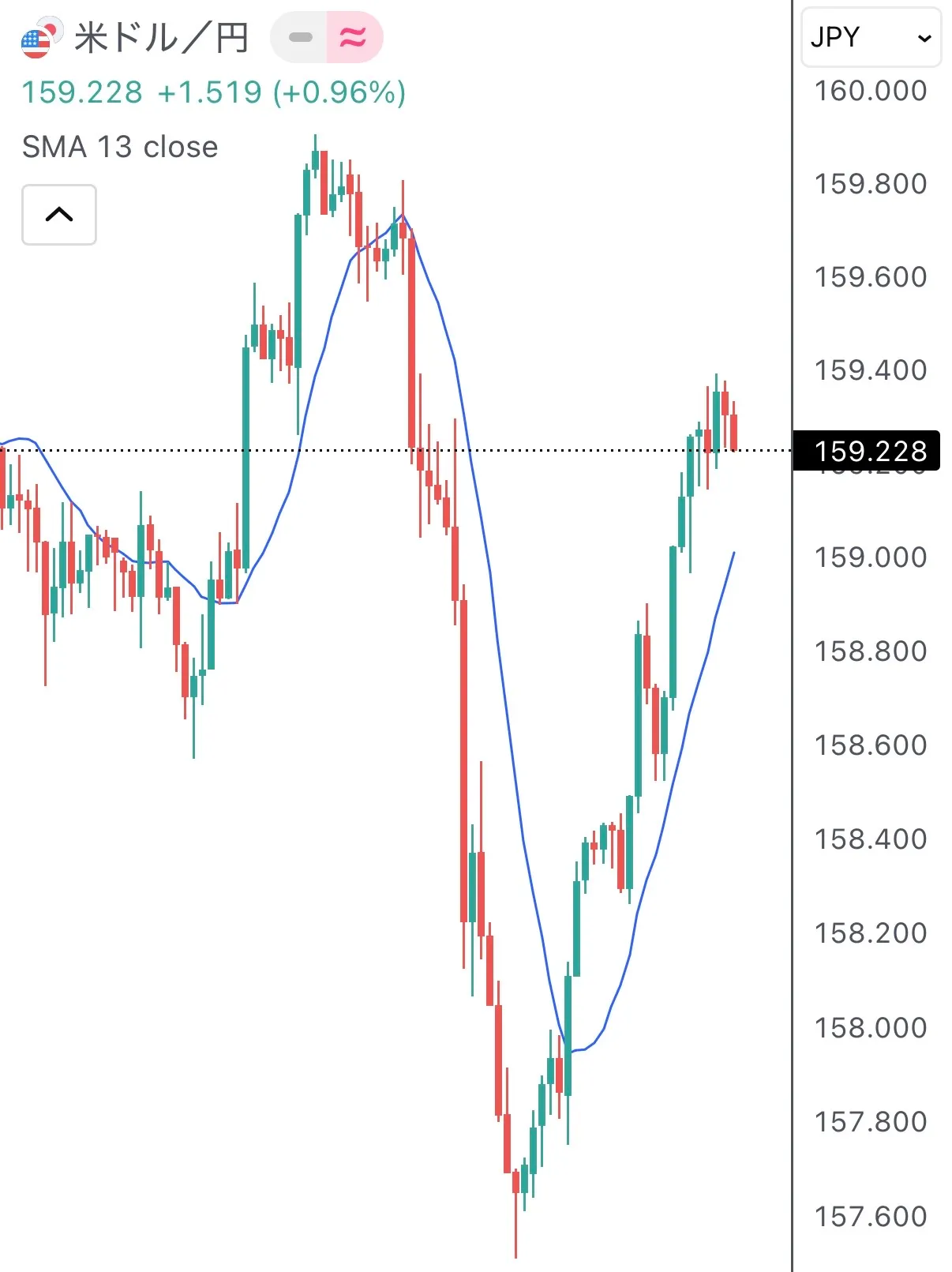
Task: Open the 米ドル/円 symbol title
Action: [160, 37]
